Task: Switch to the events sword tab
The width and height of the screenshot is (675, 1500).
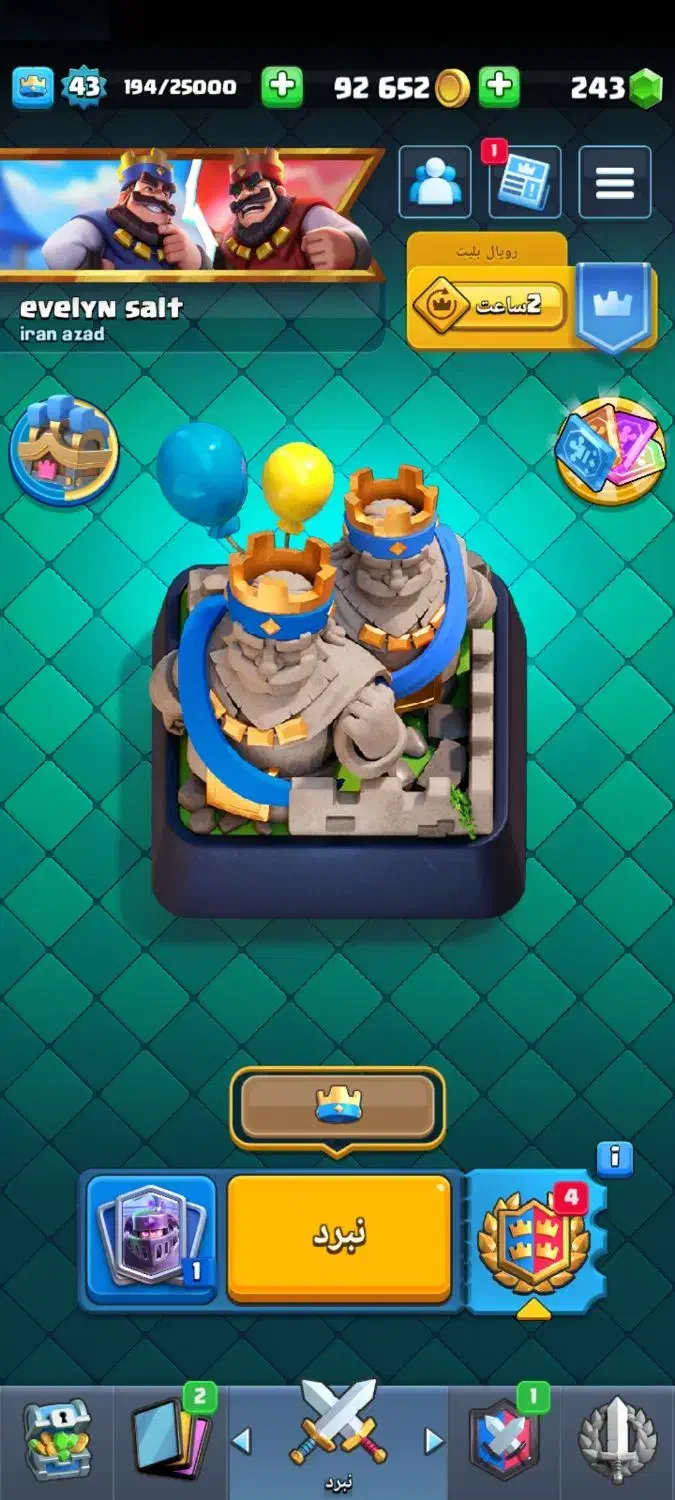Action: 617,1440
